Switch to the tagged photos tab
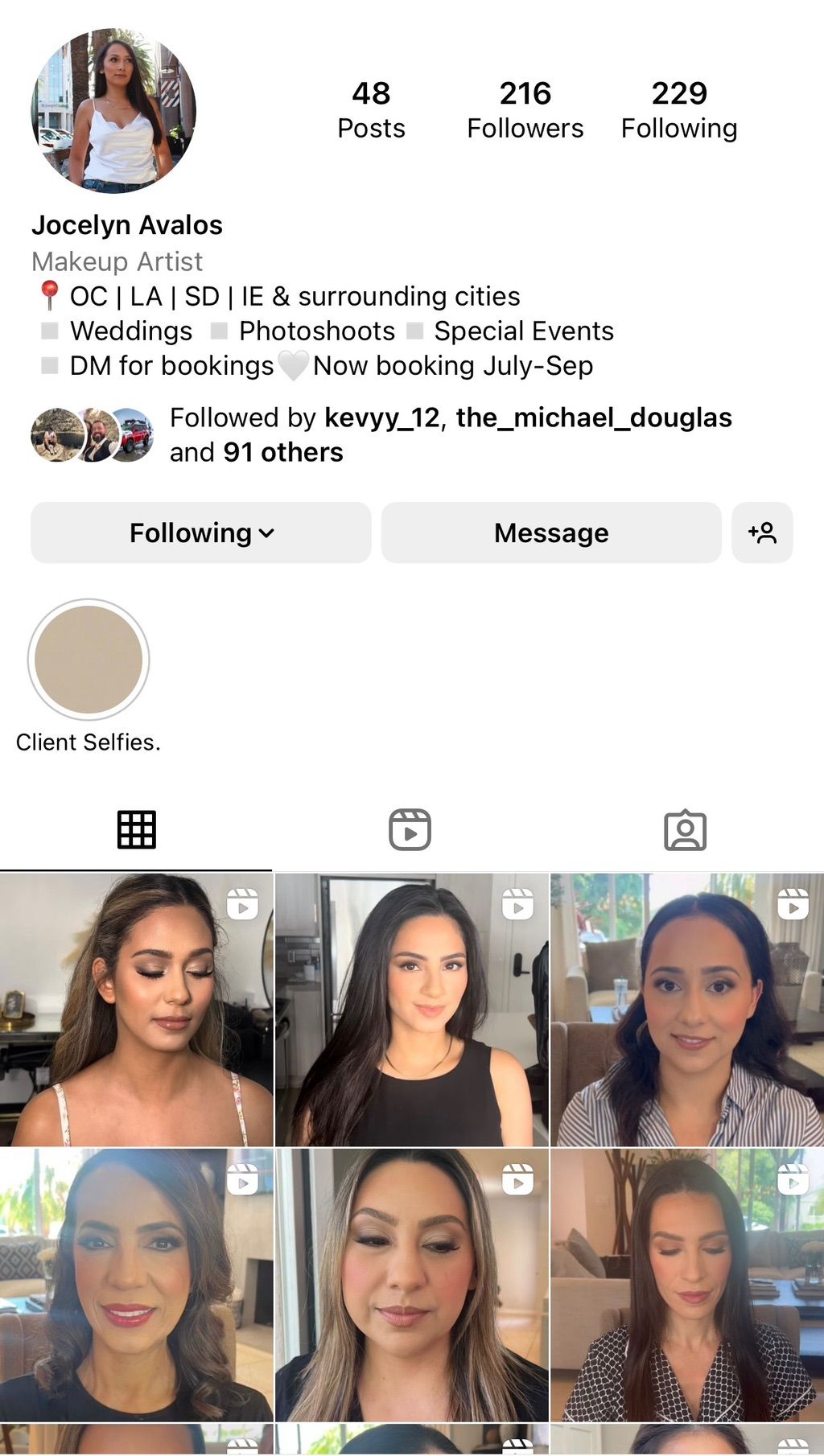Screen dimensions: 824x1456 pos(685,829)
